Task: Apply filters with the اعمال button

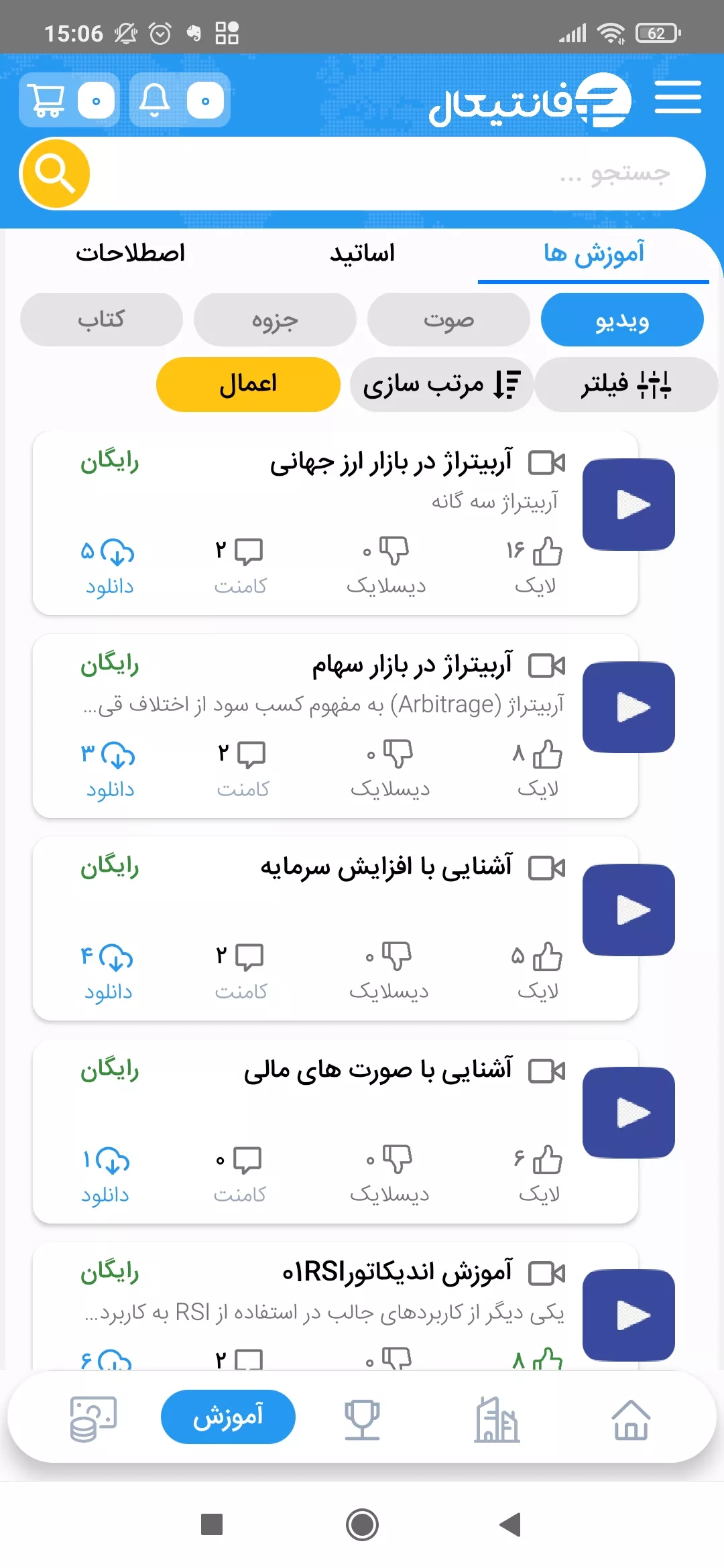Action: (x=248, y=385)
